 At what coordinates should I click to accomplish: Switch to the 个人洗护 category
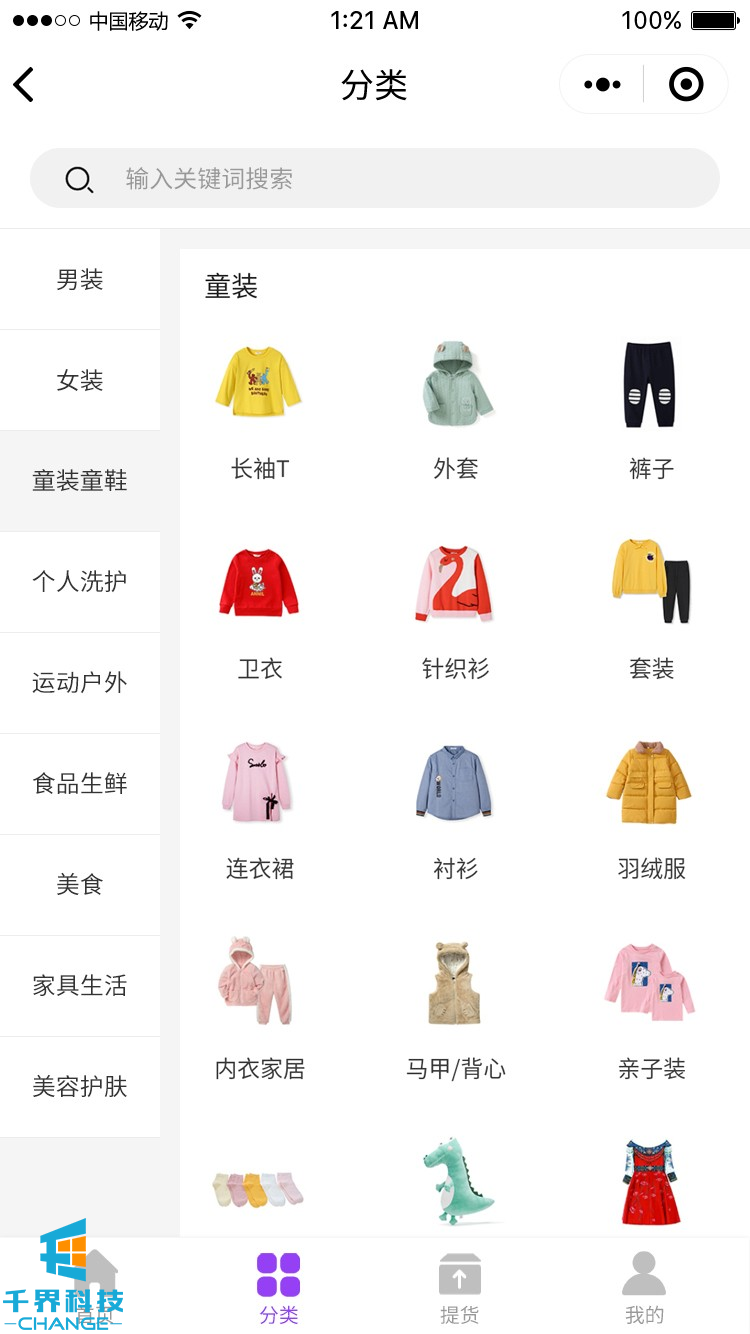[x=80, y=582]
